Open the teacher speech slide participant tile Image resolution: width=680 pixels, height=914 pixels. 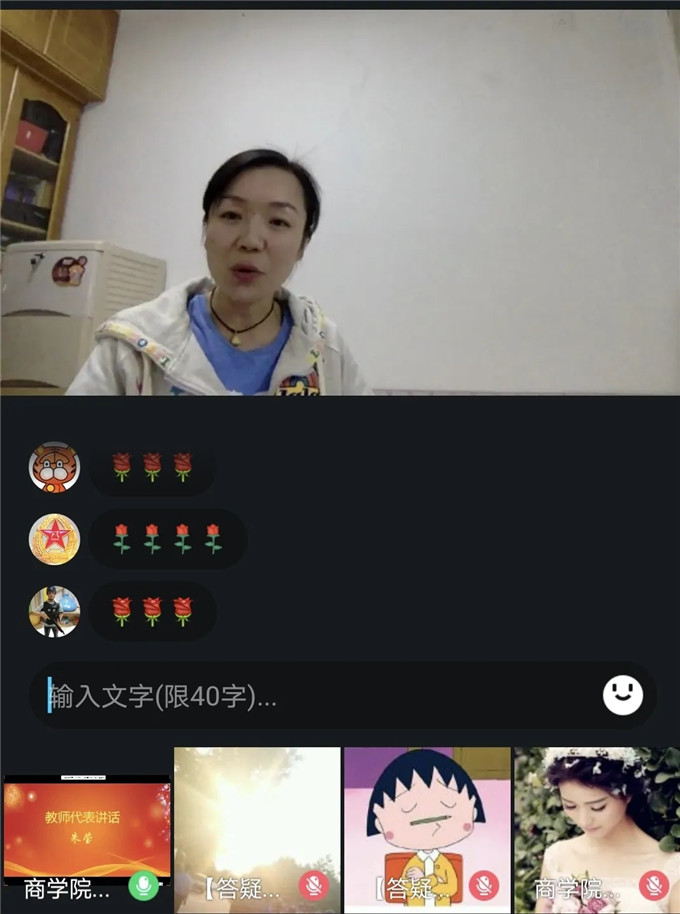pos(87,830)
